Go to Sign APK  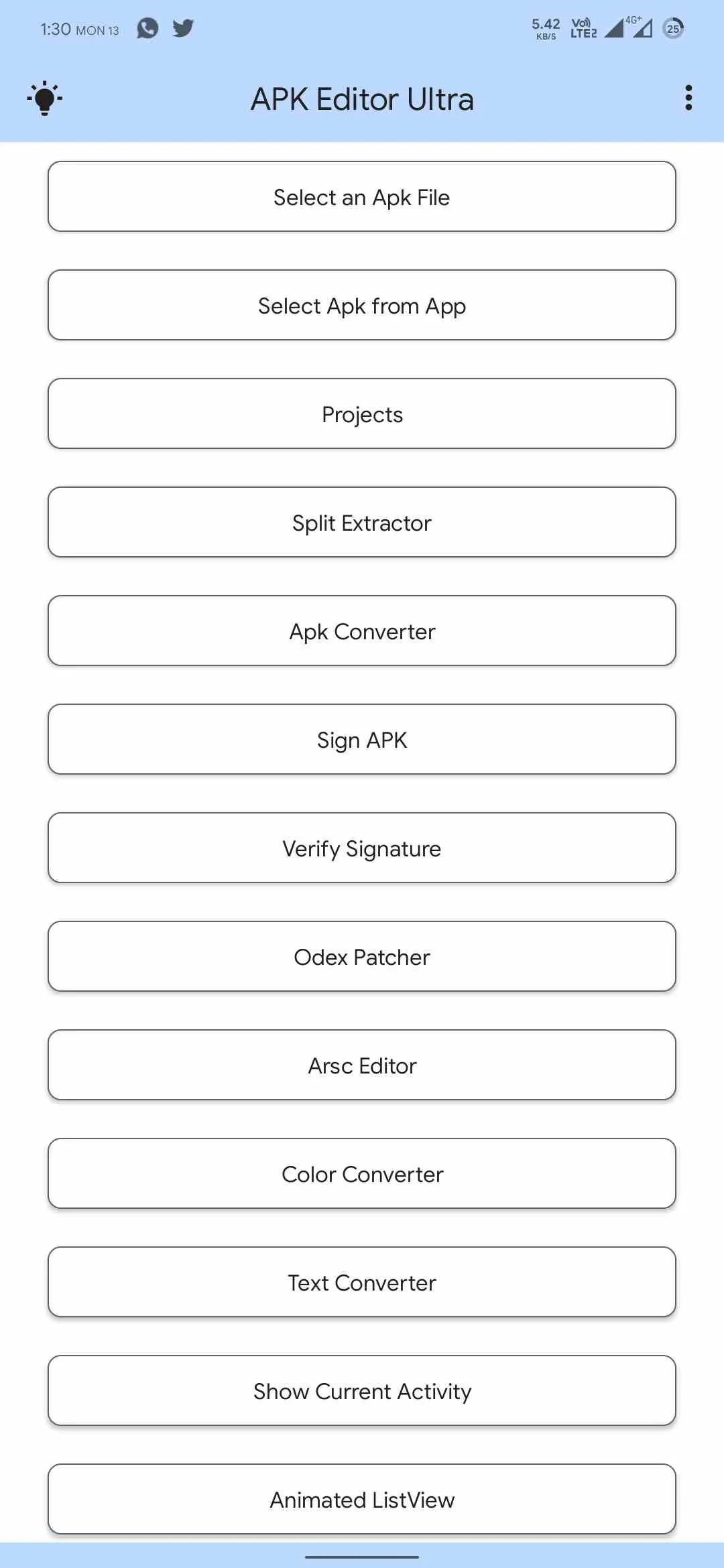tap(362, 740)
